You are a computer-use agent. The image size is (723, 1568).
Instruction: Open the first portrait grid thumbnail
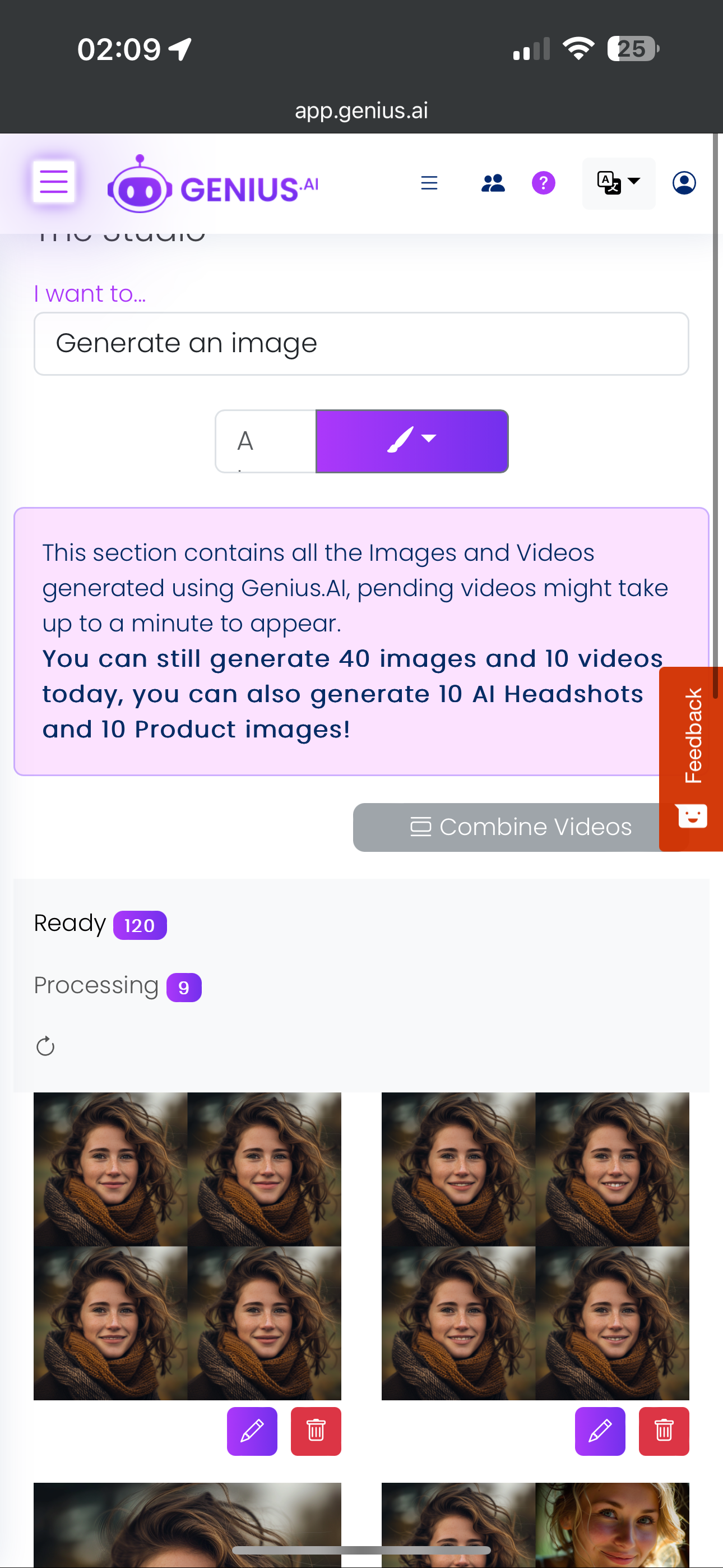187,1246
